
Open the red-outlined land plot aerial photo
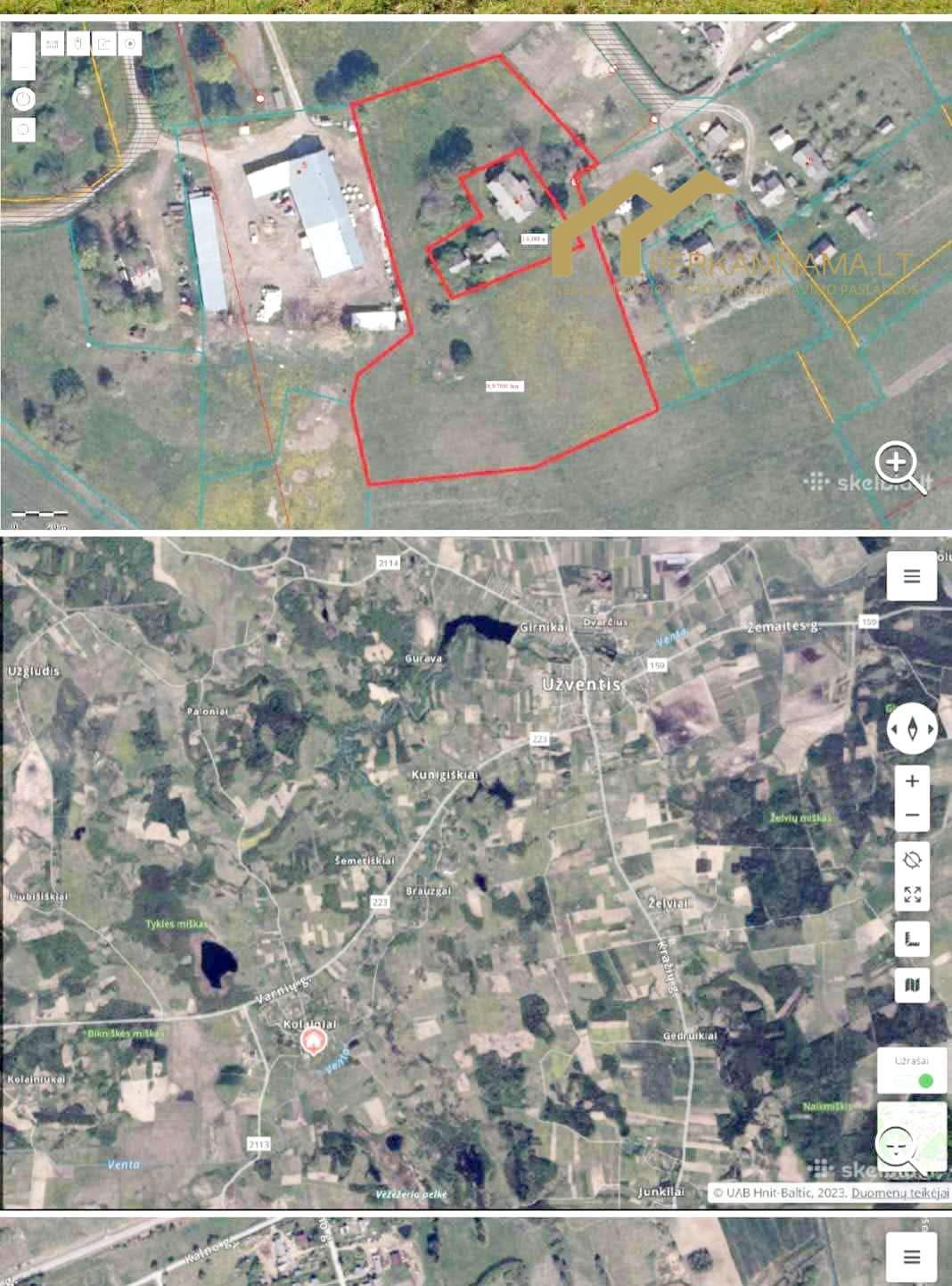476,275
